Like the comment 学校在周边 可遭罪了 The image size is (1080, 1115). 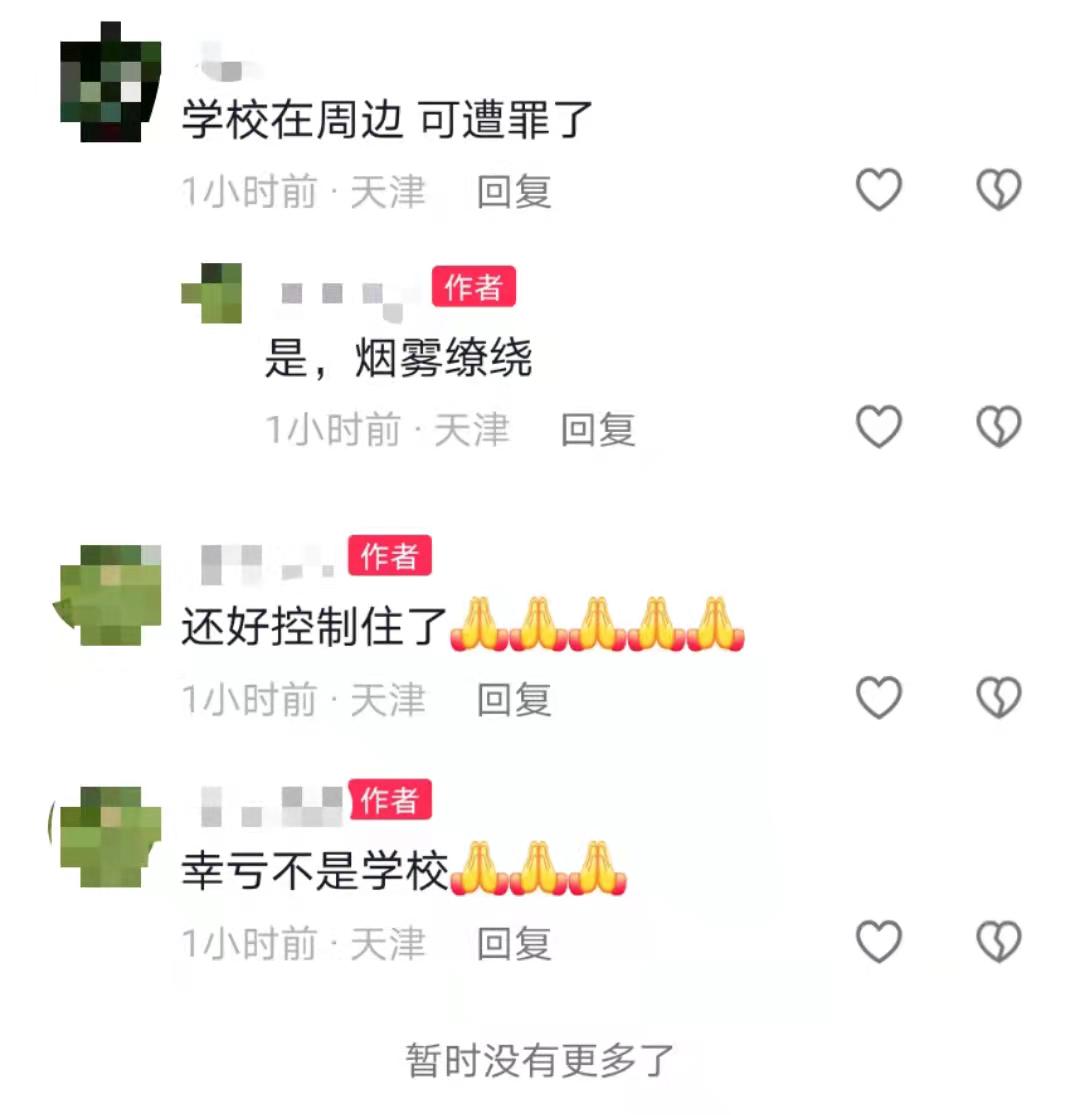879,190
